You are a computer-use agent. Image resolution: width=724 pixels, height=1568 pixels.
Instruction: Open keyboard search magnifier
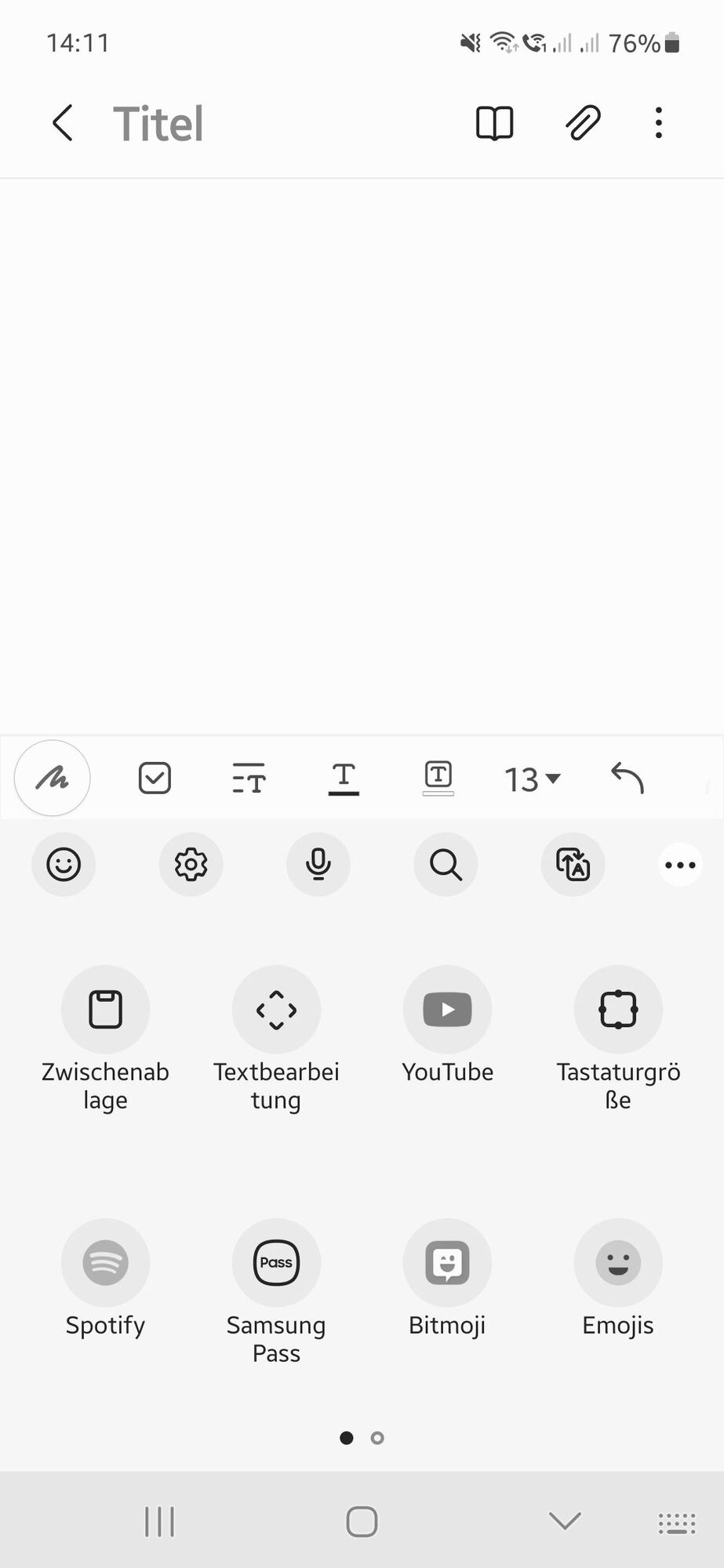point(446,864)
